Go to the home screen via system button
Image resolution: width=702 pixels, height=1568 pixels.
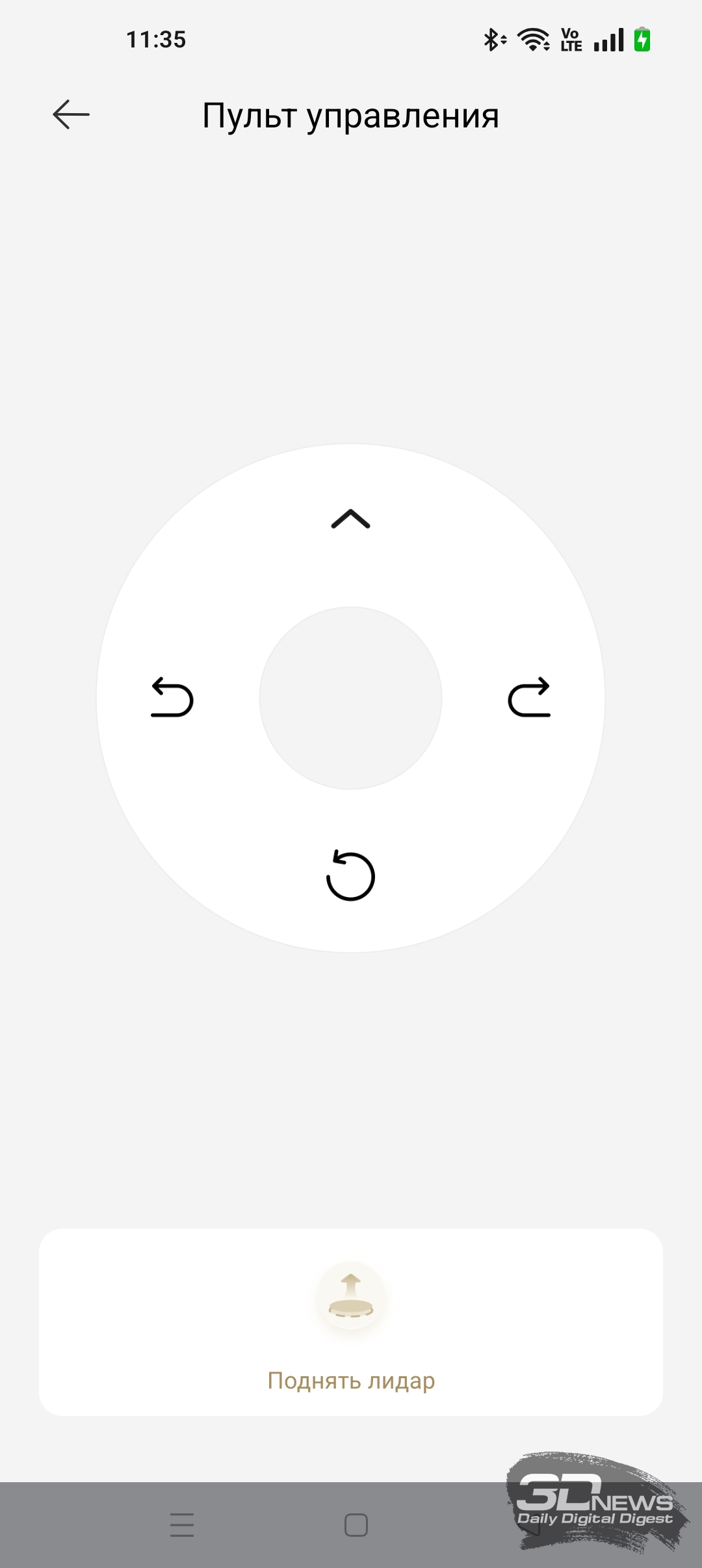[356, 1524]
